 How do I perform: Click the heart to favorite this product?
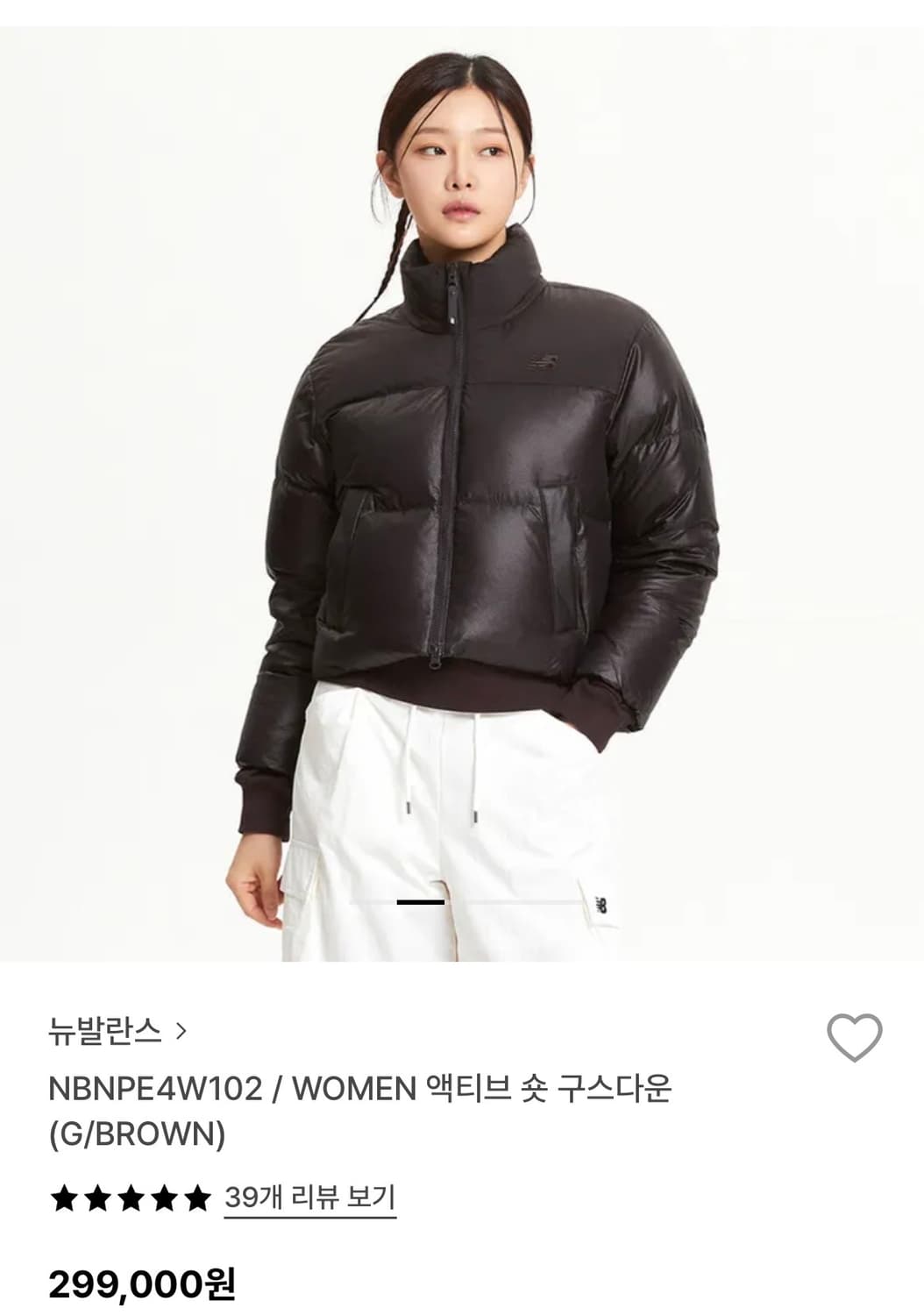point(854,1040)
